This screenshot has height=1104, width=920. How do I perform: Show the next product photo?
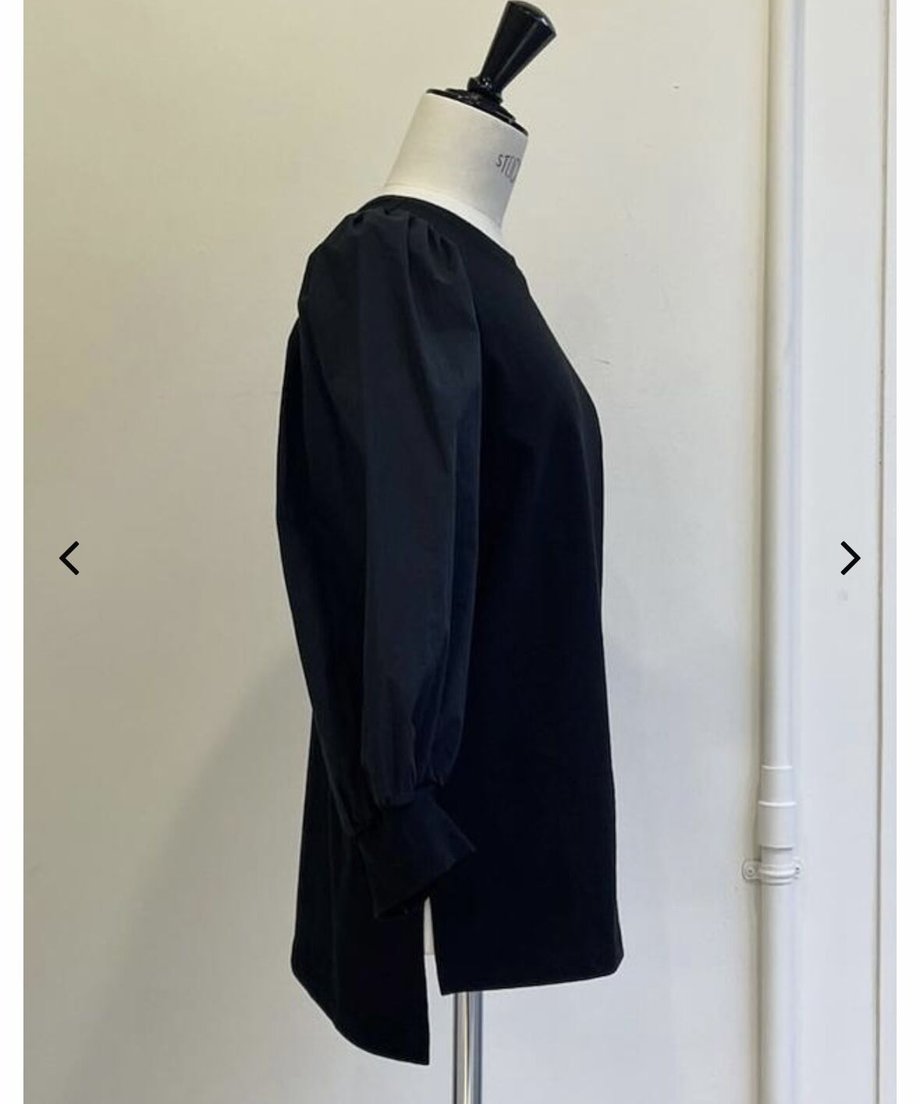tap(850, 558)
